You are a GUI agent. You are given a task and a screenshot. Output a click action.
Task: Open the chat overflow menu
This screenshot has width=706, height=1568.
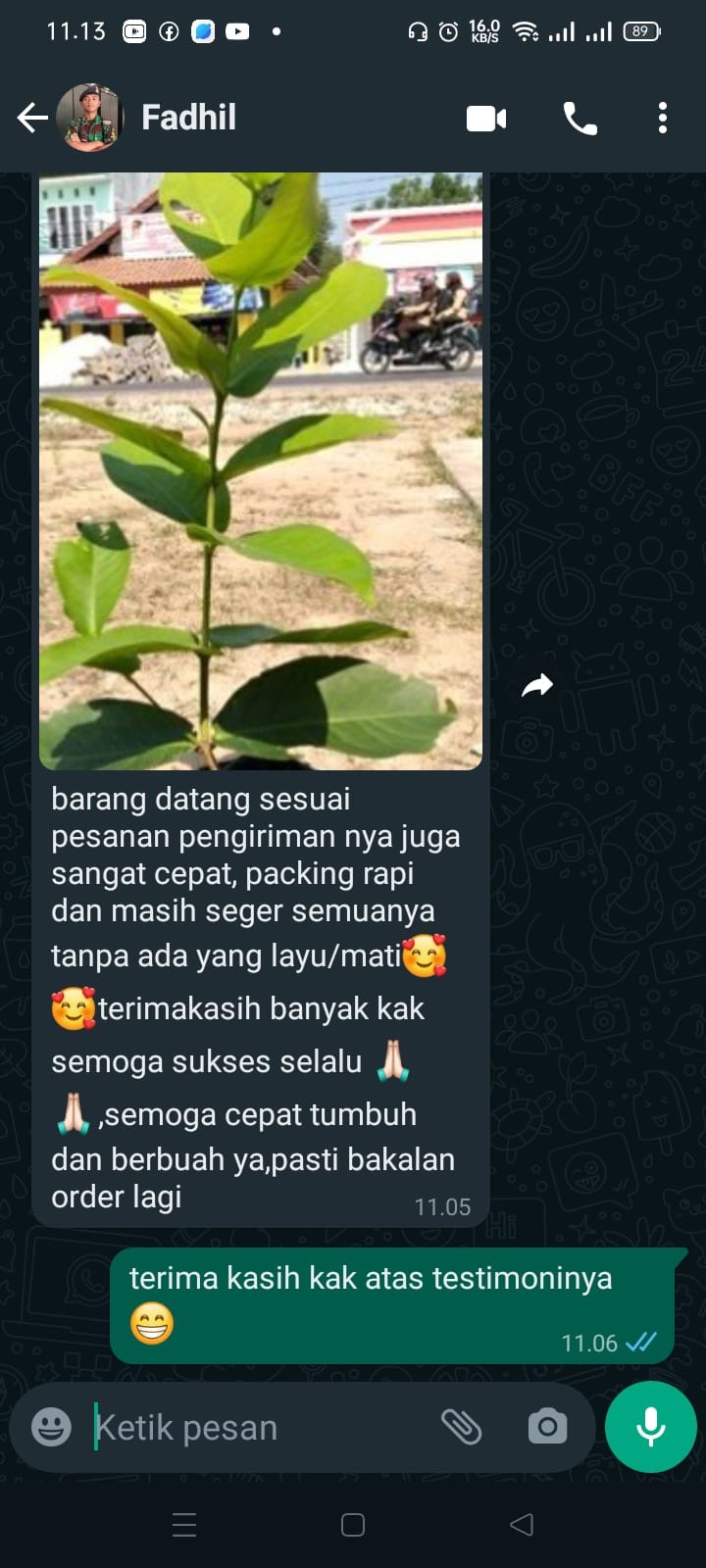tap(663, 119)
